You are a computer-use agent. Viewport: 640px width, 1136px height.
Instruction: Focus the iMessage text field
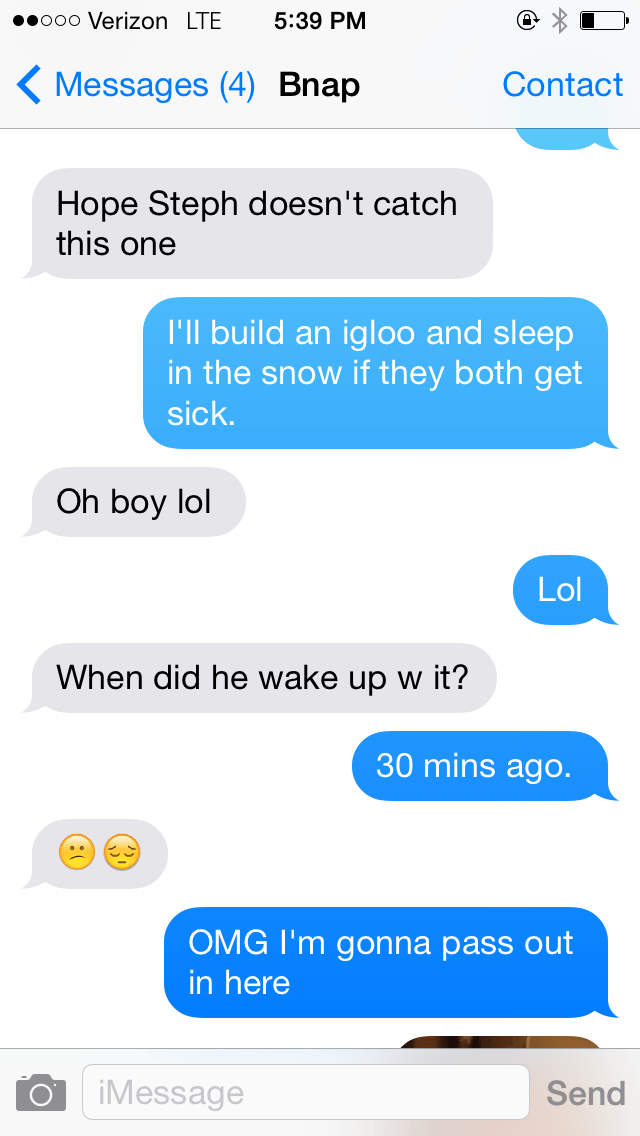click(x=305, y=1092)
